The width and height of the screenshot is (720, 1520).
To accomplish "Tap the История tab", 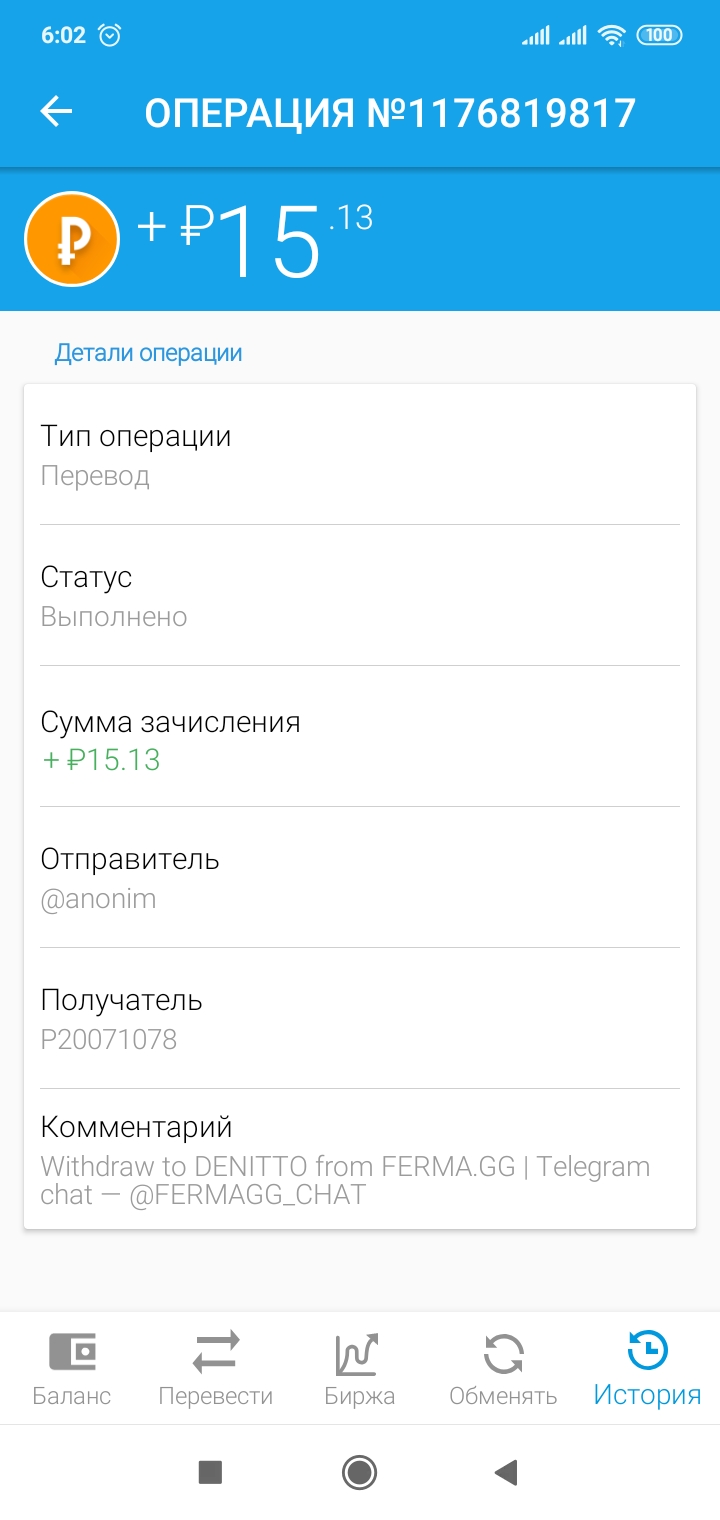I will 647,1368.
